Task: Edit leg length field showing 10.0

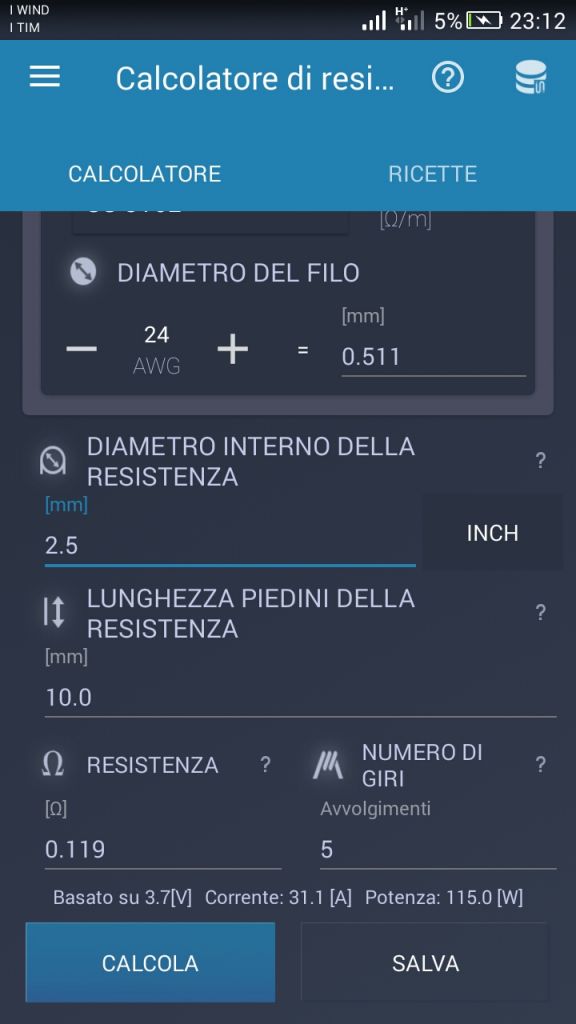Action: [300, 697]
